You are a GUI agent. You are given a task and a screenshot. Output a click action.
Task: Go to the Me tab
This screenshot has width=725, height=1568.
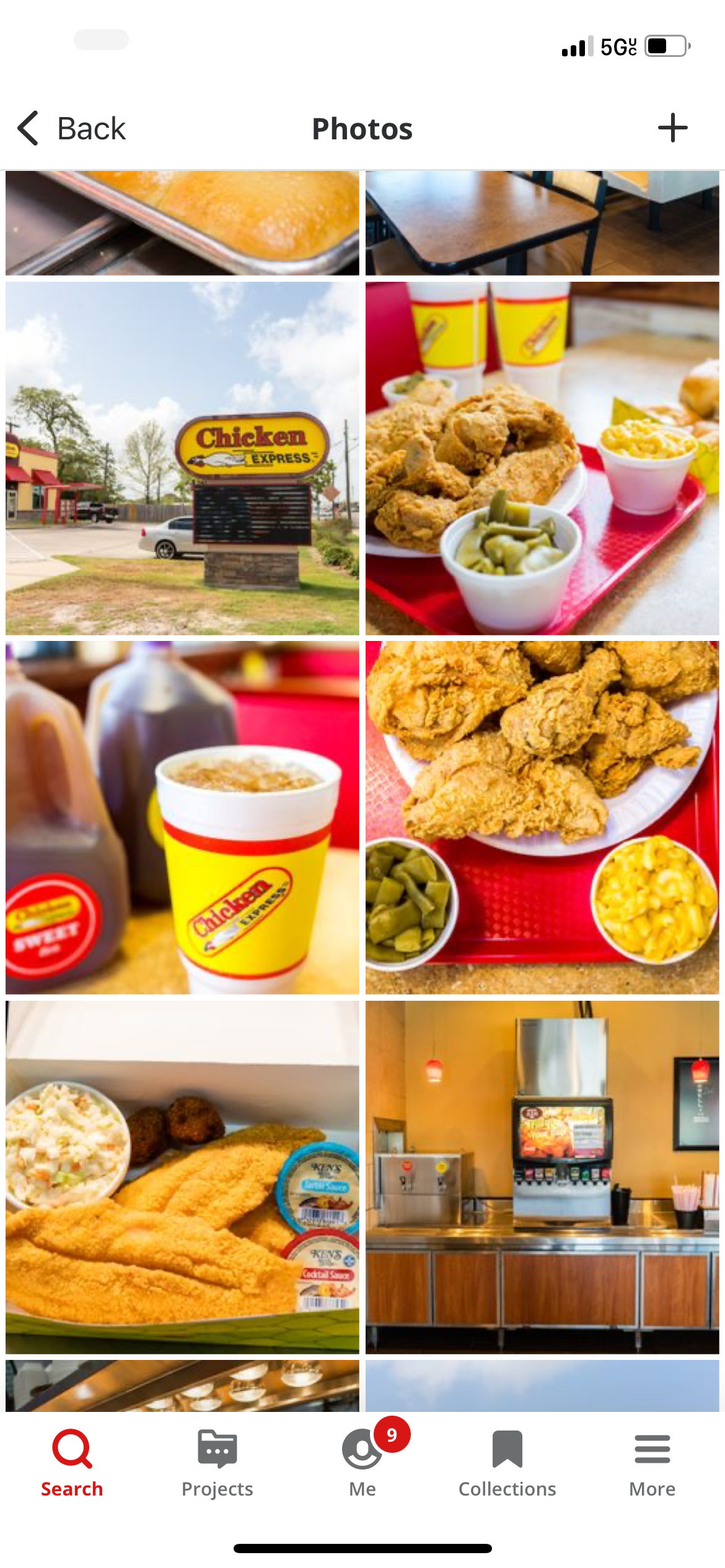click(x=362, y=1463)
